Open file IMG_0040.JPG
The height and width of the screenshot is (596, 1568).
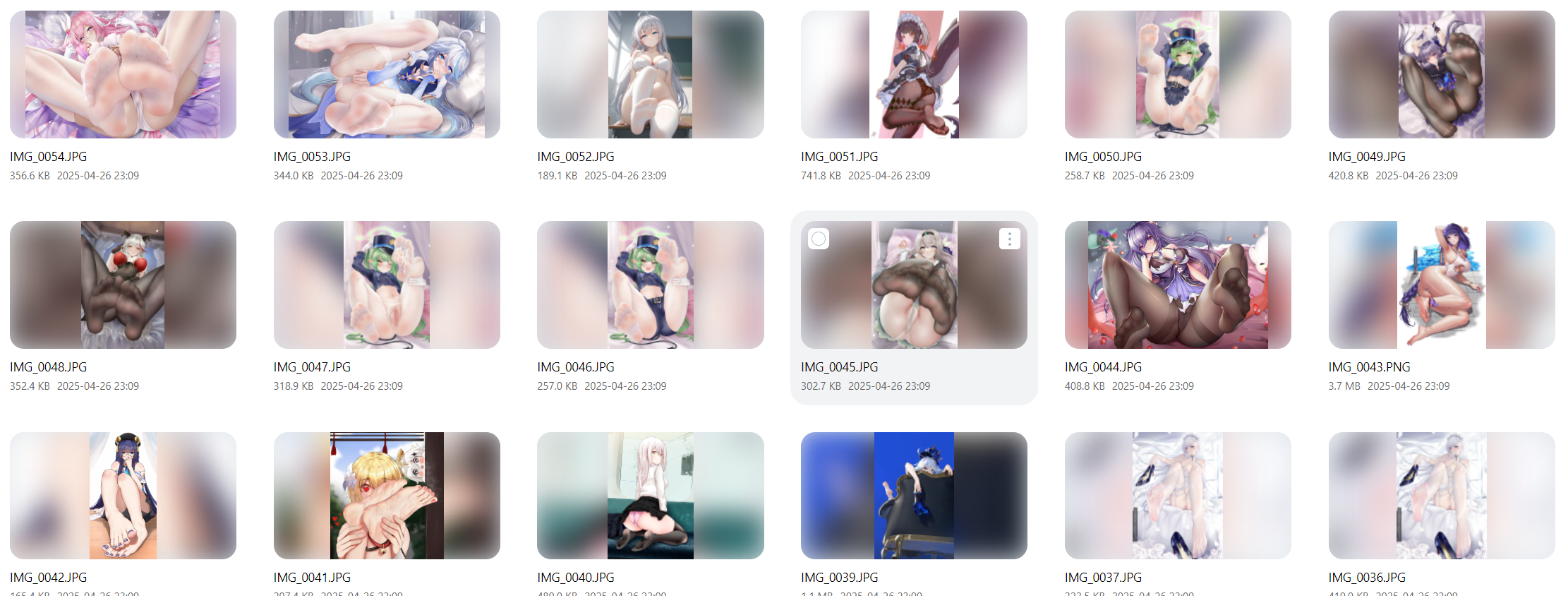(x=650, y=496)
